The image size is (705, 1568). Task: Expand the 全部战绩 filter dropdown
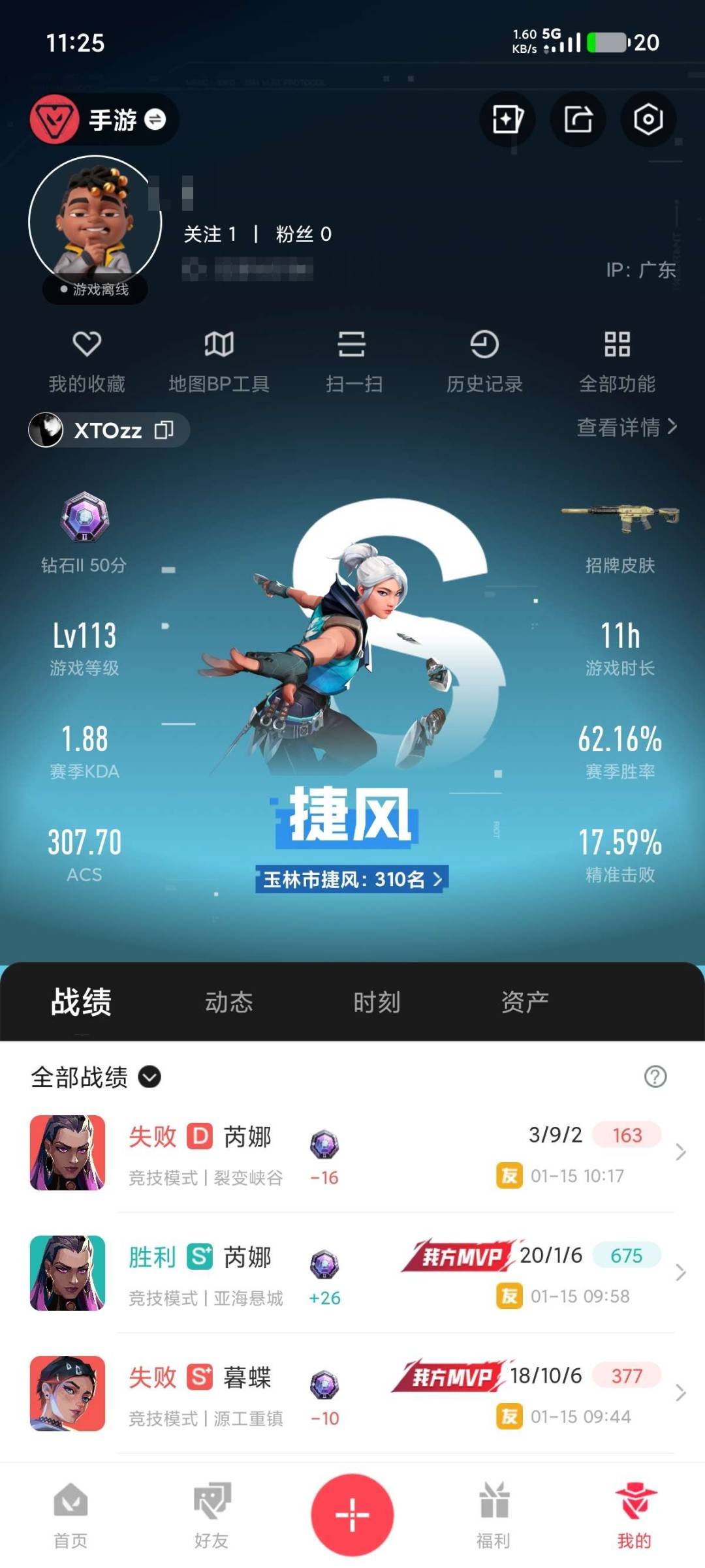point(149,1077)
